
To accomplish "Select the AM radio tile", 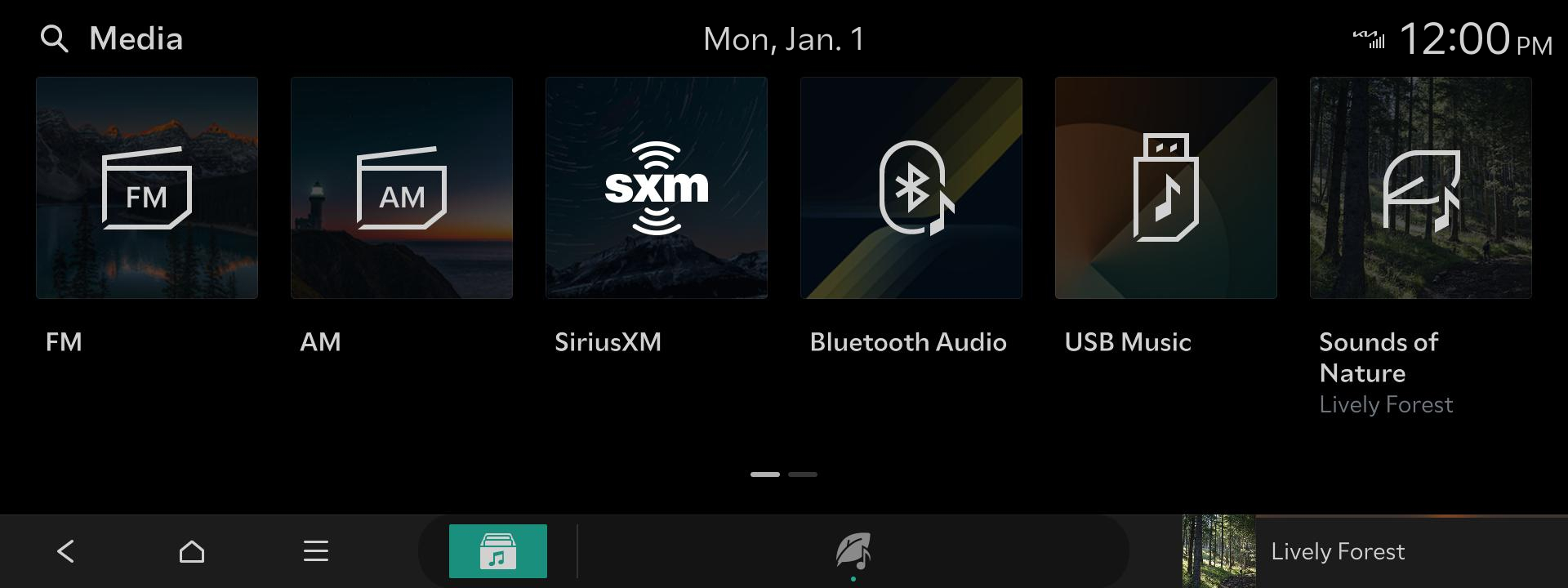I will 402,188.
